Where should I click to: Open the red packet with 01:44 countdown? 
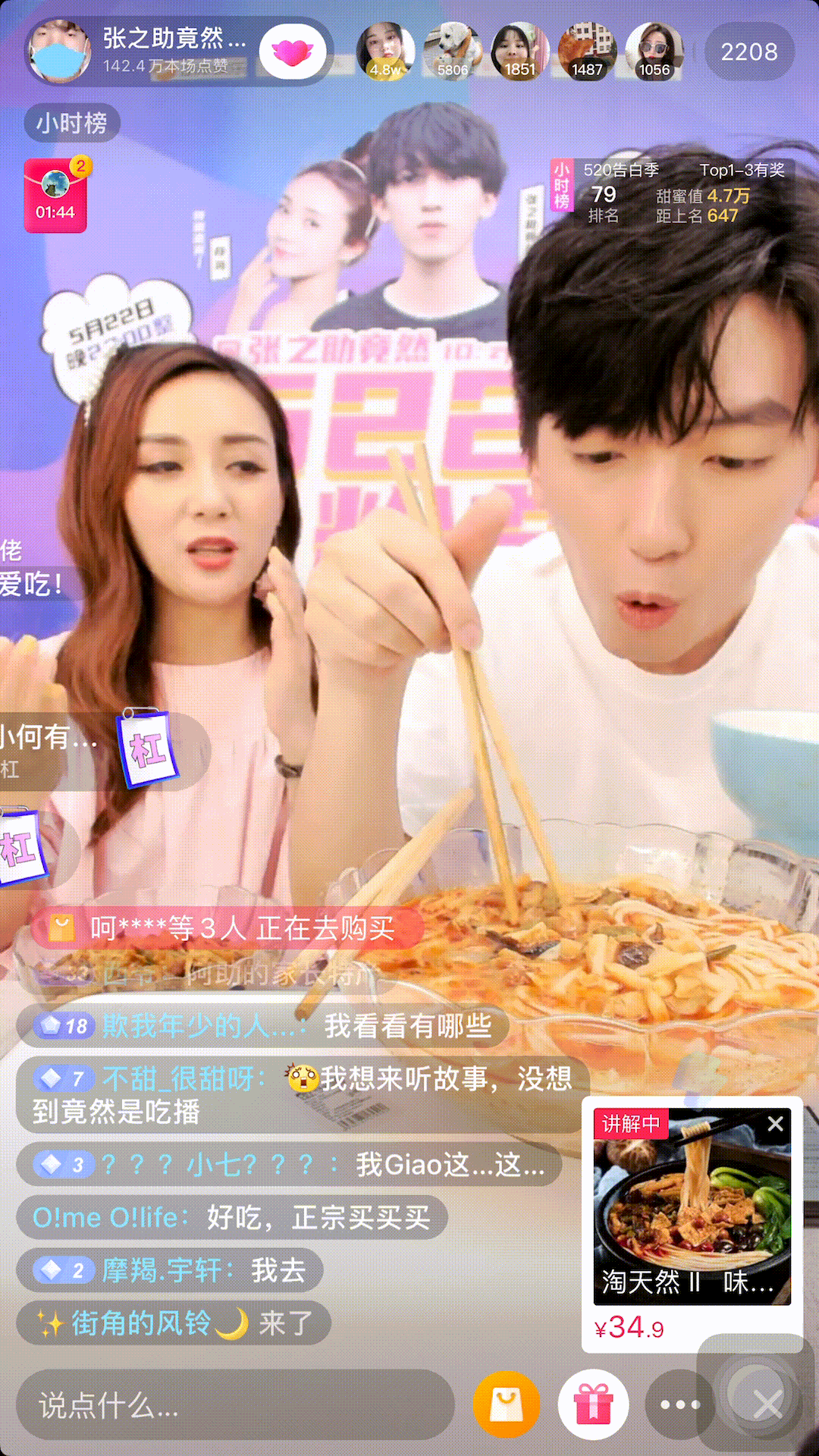55,195
